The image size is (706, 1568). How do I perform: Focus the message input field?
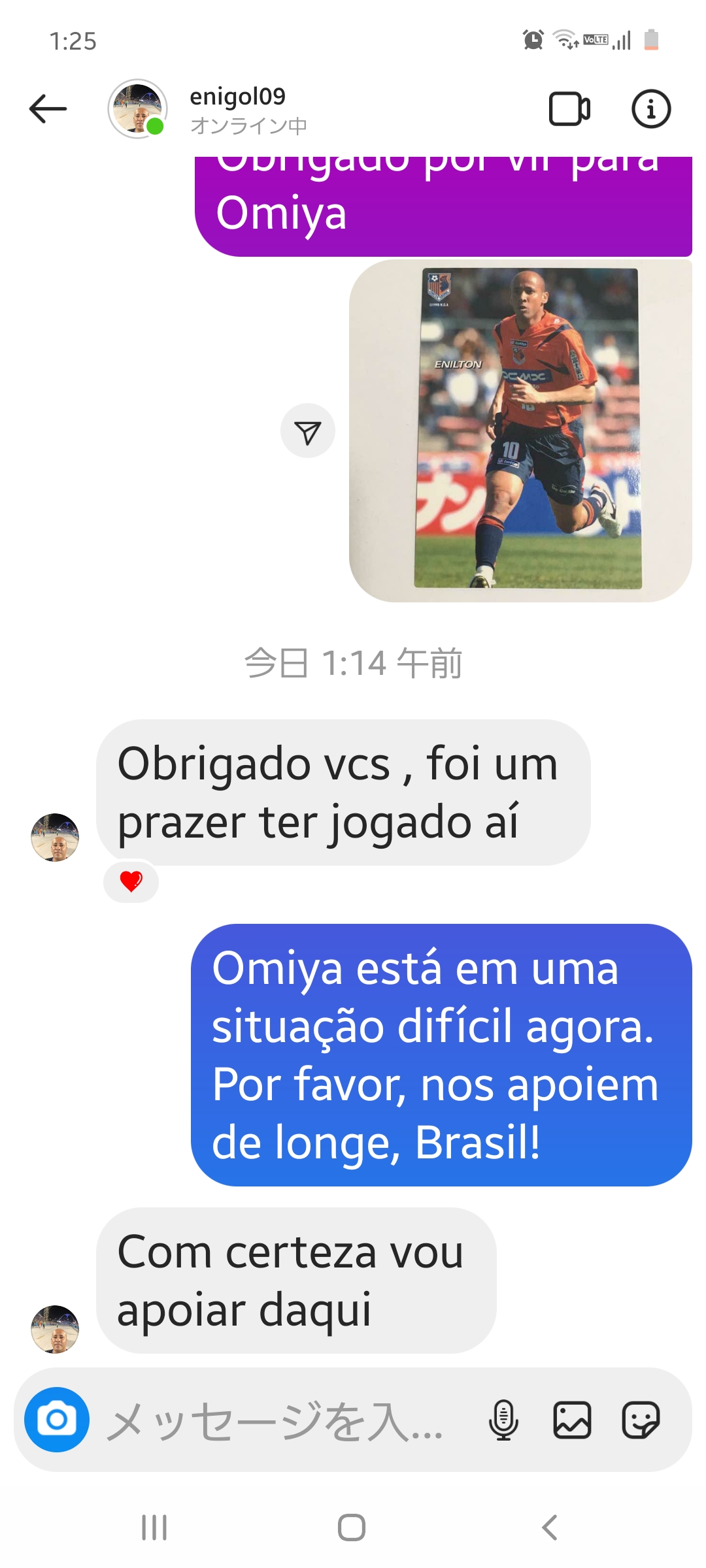pos(275,1420)
